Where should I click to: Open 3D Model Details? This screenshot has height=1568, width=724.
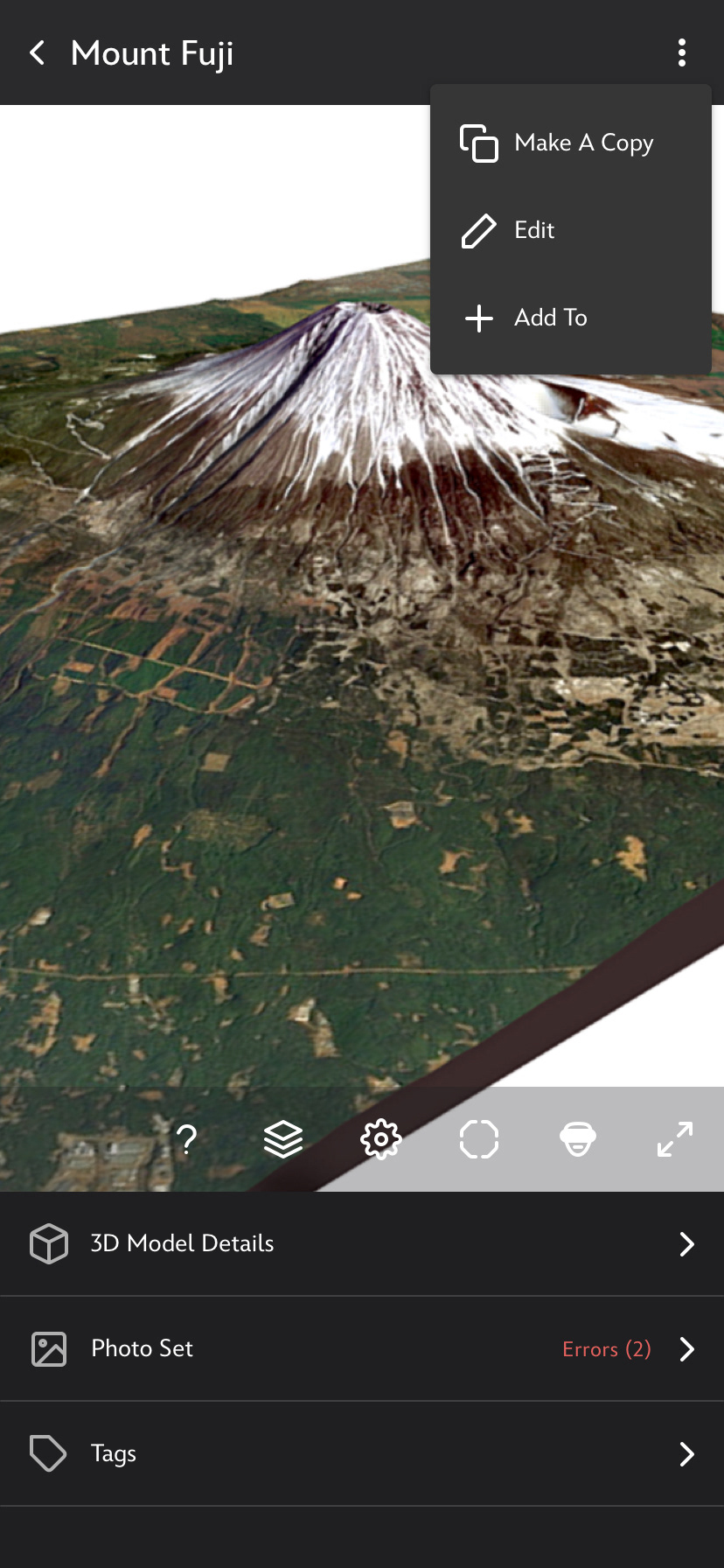click(x=362, y=1243)
